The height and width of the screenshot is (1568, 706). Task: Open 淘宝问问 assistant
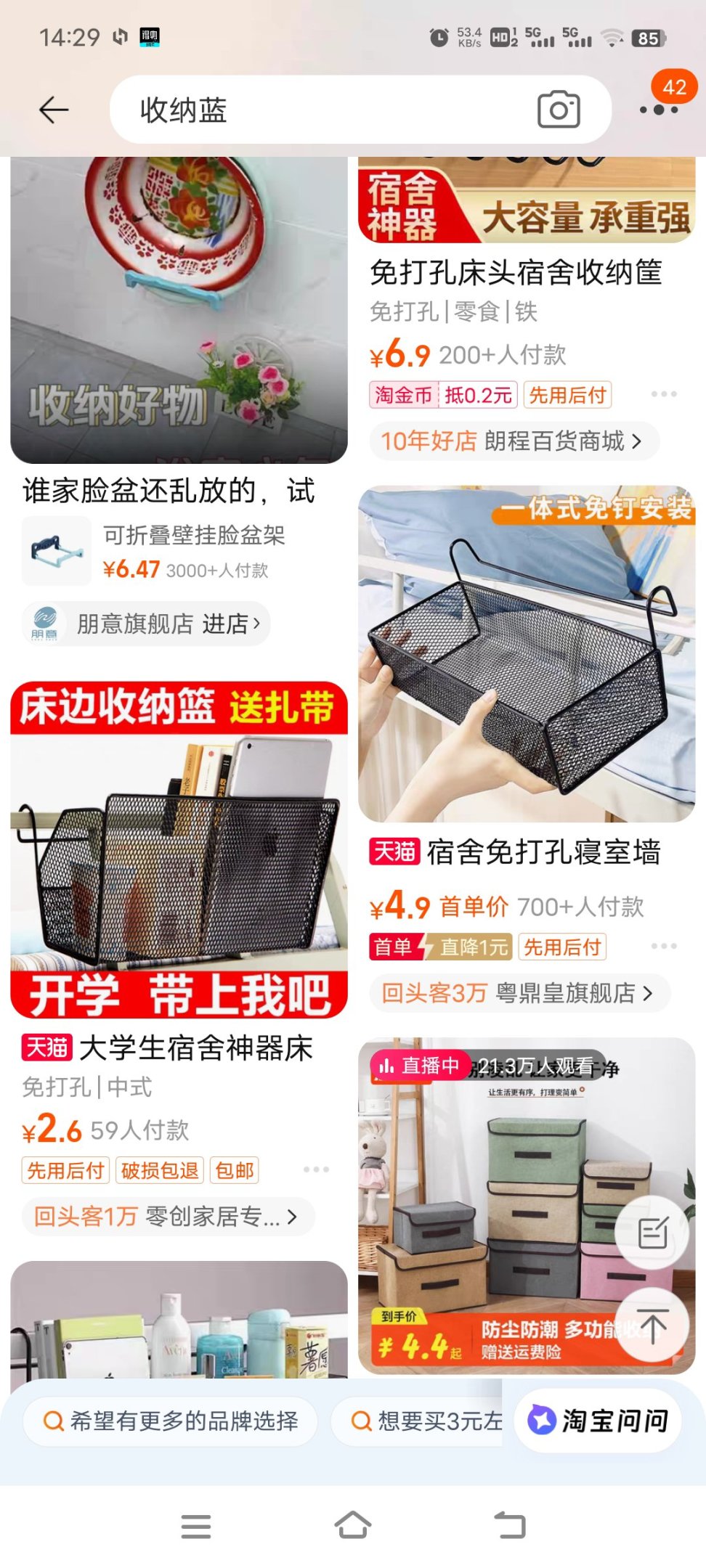point(598,1421)
